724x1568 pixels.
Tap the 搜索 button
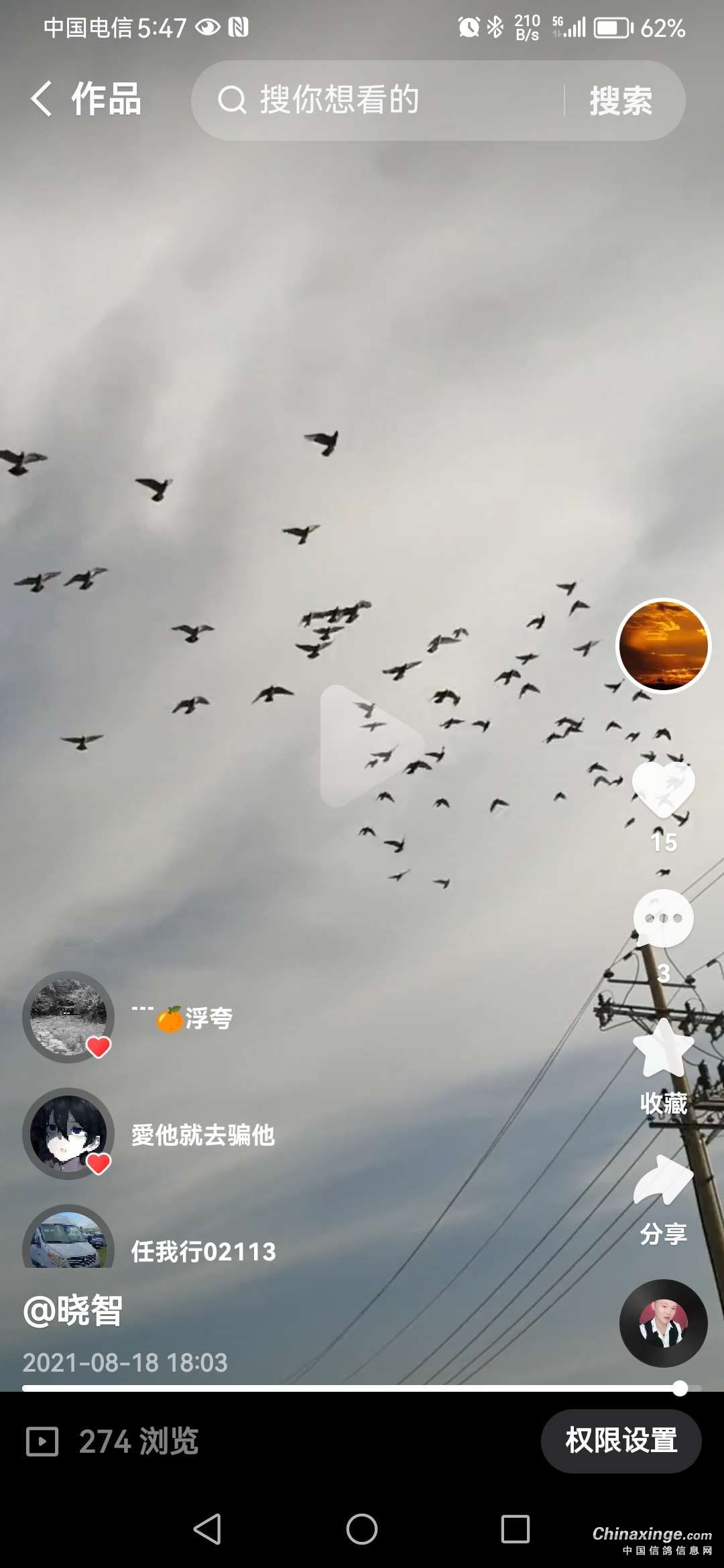click(621, 101)
